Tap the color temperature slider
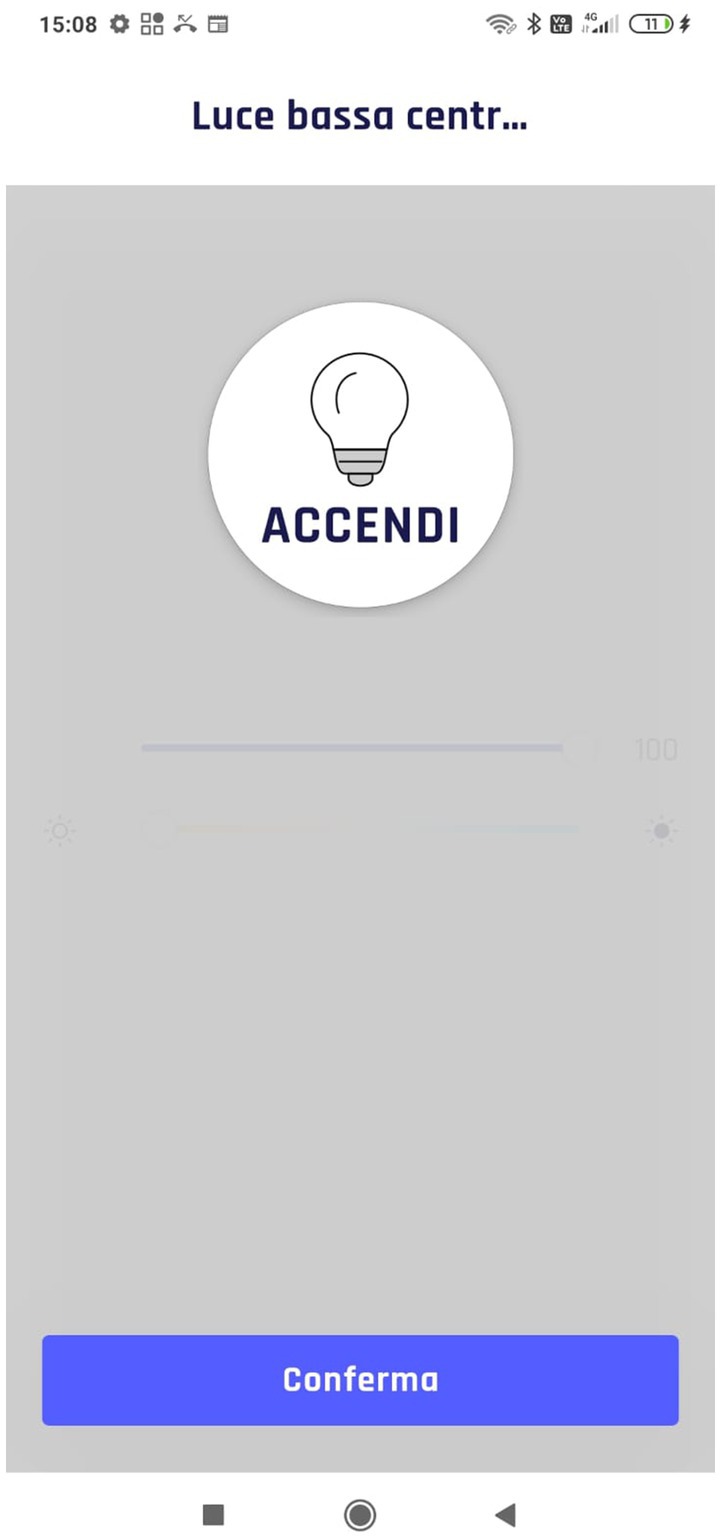This screenshot has height=1540, width=721. tap(360, 829)
